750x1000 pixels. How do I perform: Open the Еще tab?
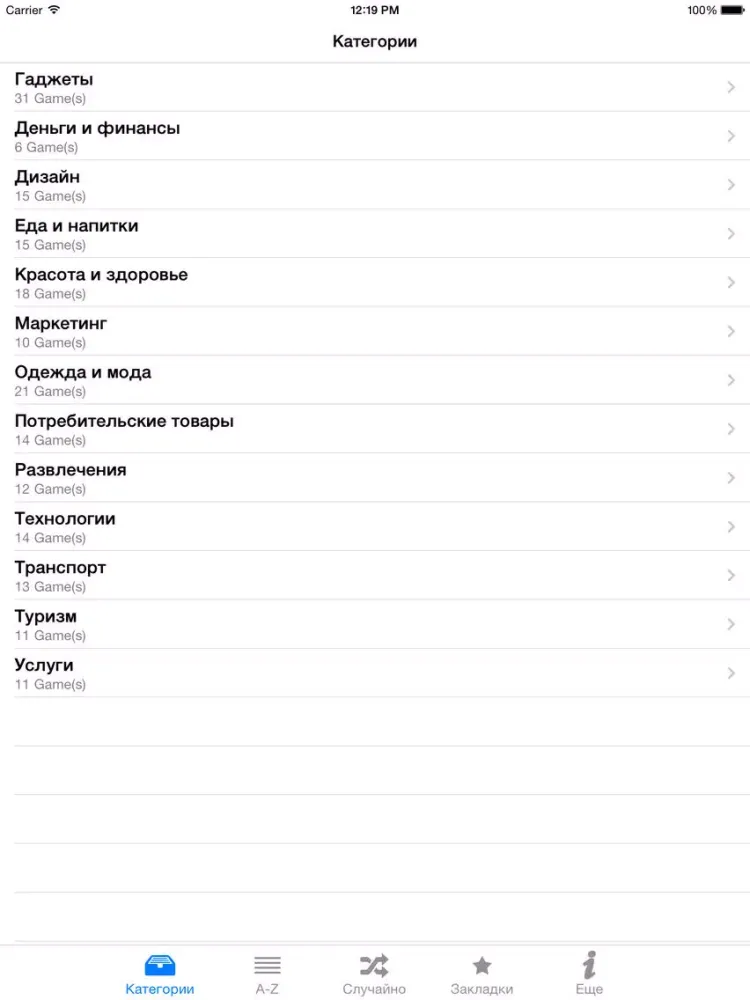coord(589,974)
